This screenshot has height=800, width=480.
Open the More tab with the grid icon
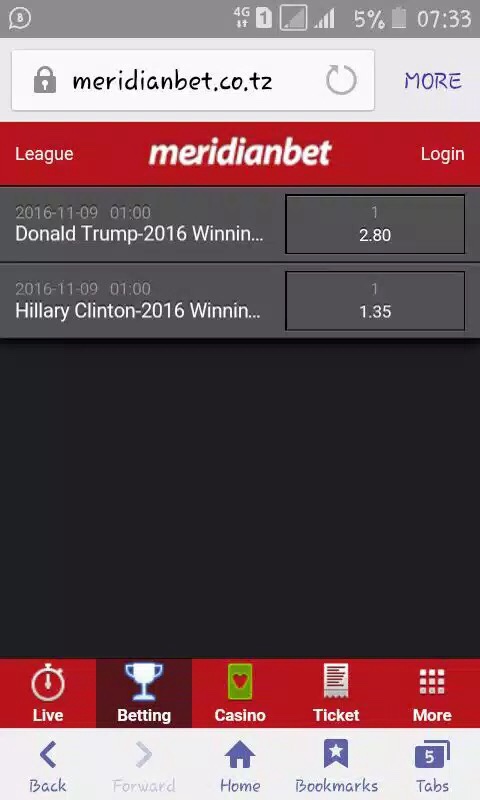coord(432,693)
